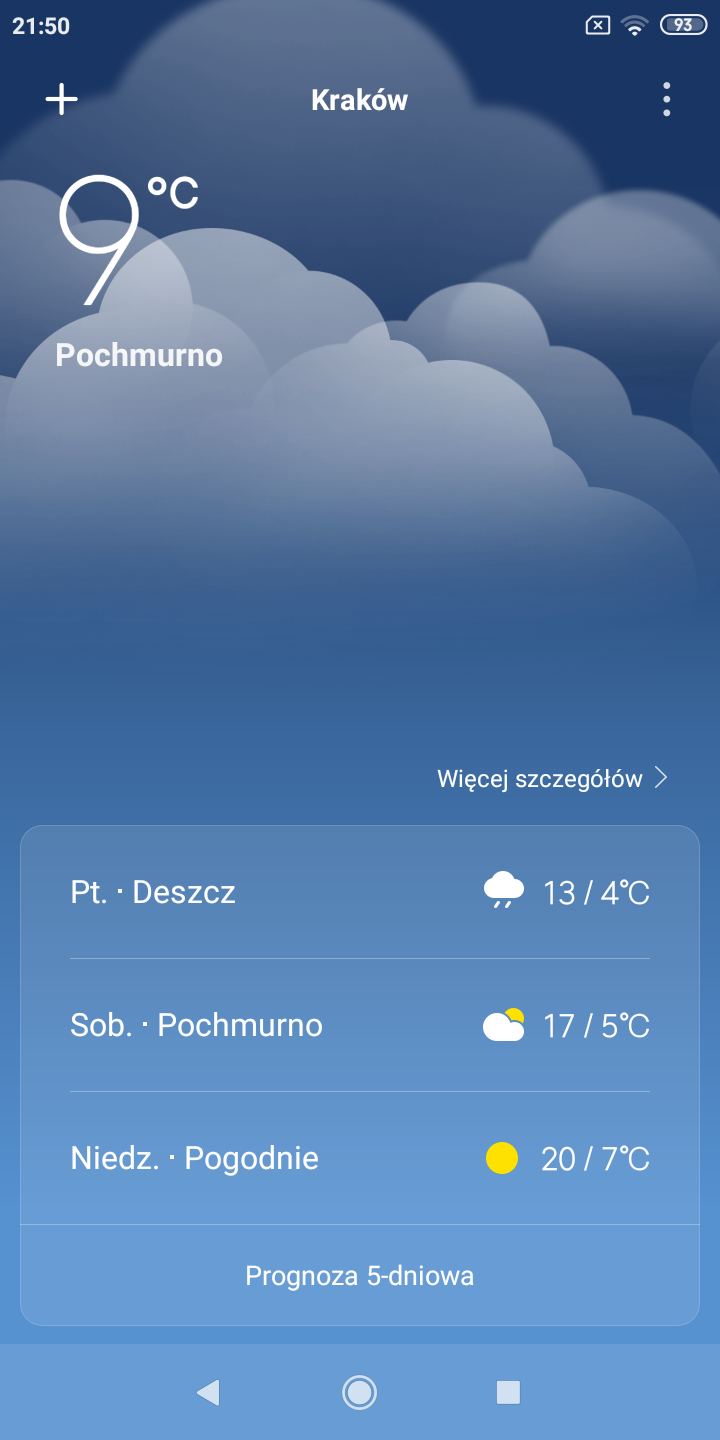Open the three-dot options menu
720x1440 pixels.
[x=666, y=99]
